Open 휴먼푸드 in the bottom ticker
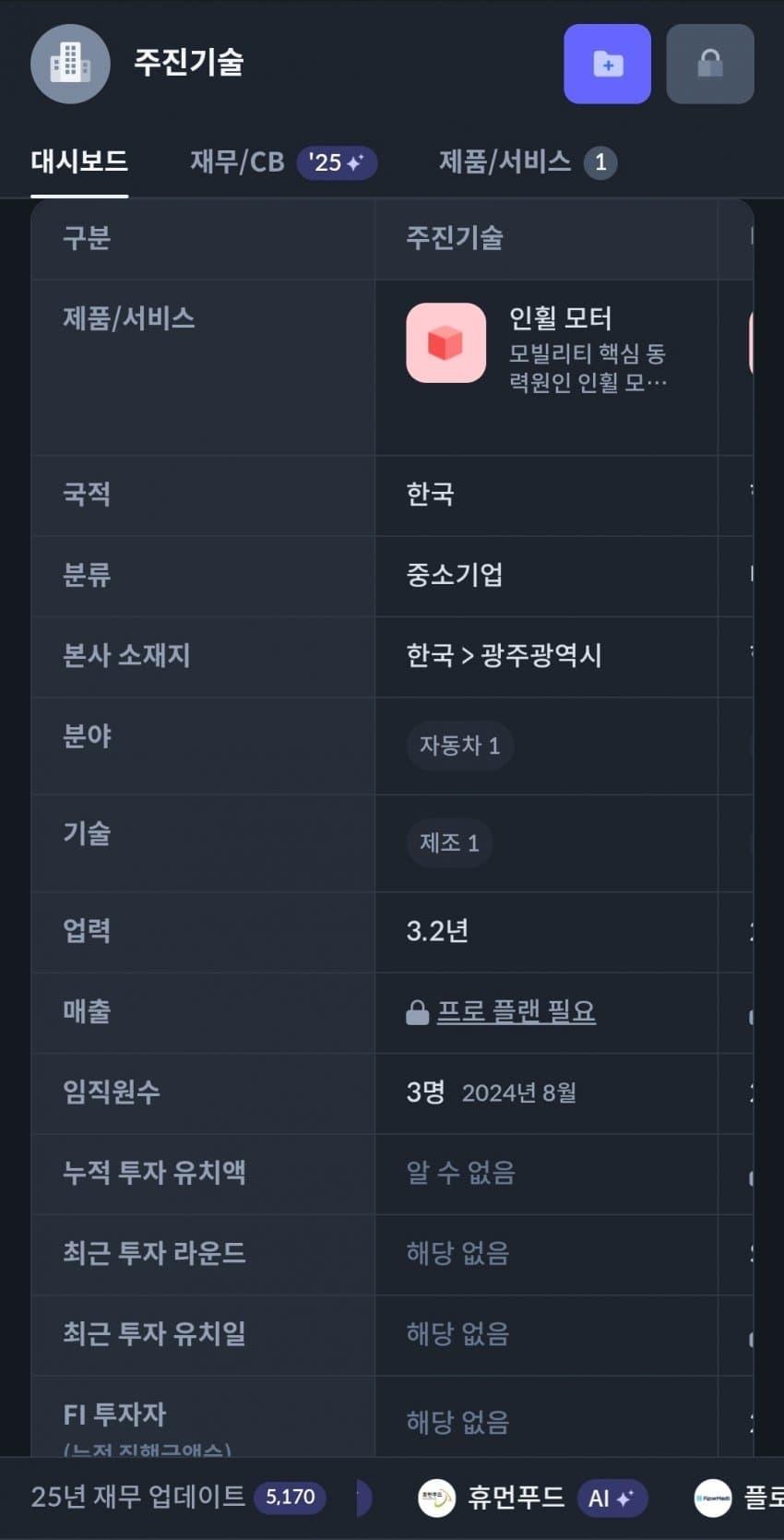Screen dimensions: 784x1540 pyautogui.click(x=532, y=1498)
